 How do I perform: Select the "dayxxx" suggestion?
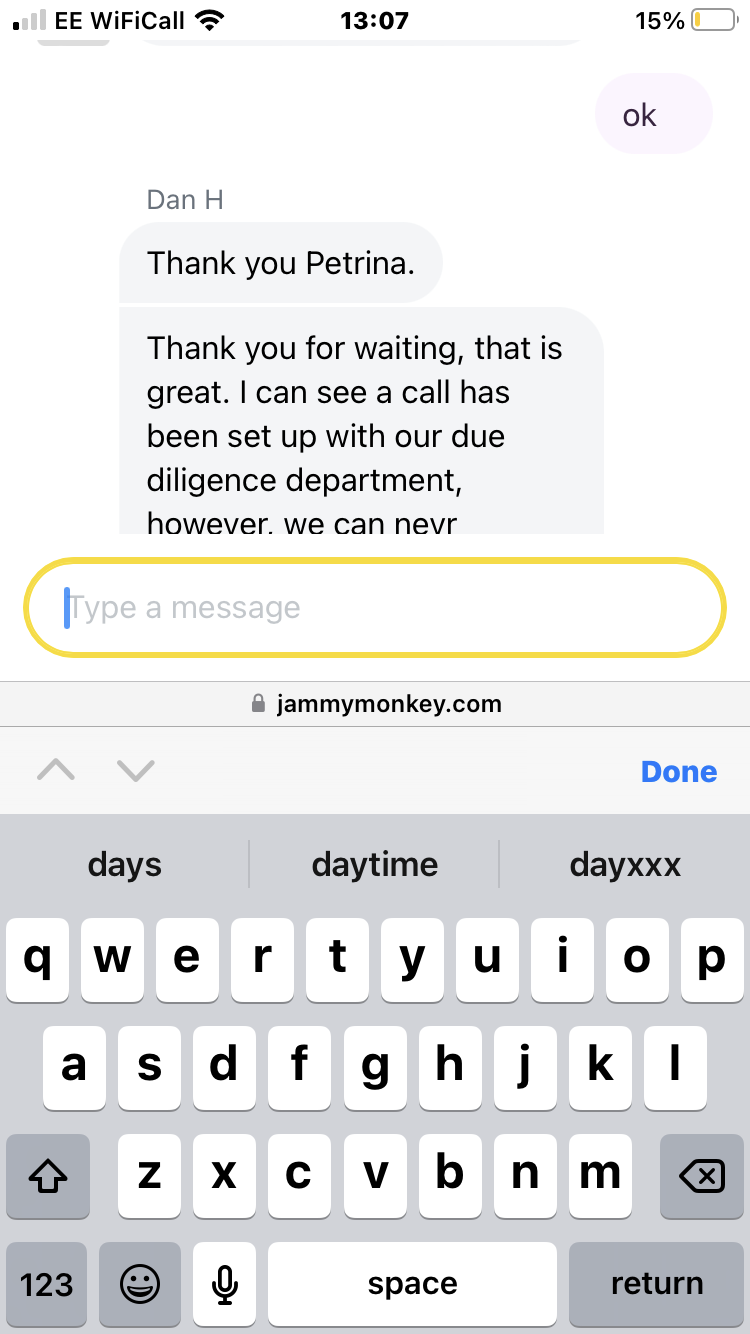click(625, 864)
